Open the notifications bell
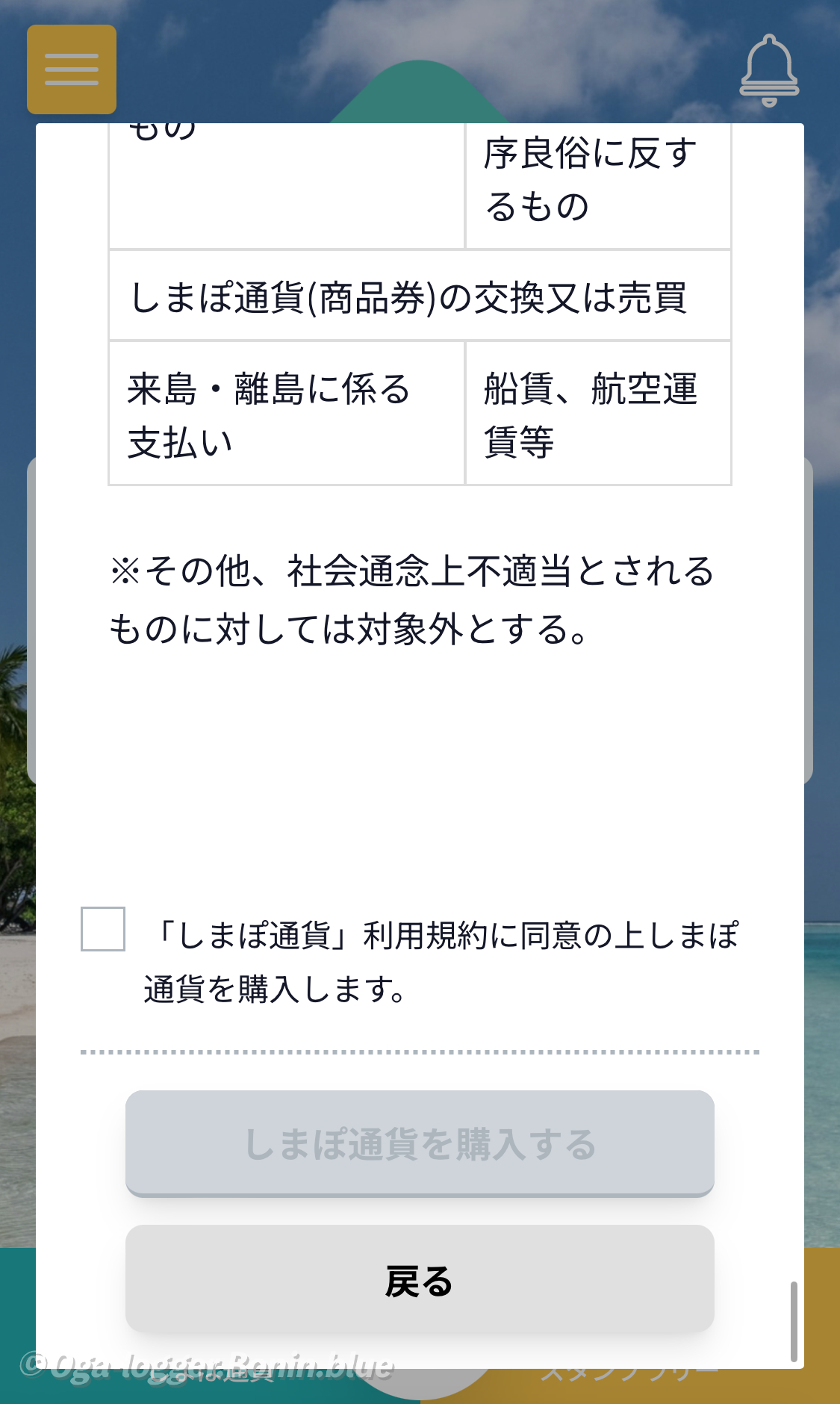This screenshot has height=1404, width=840. coord(769,70)
